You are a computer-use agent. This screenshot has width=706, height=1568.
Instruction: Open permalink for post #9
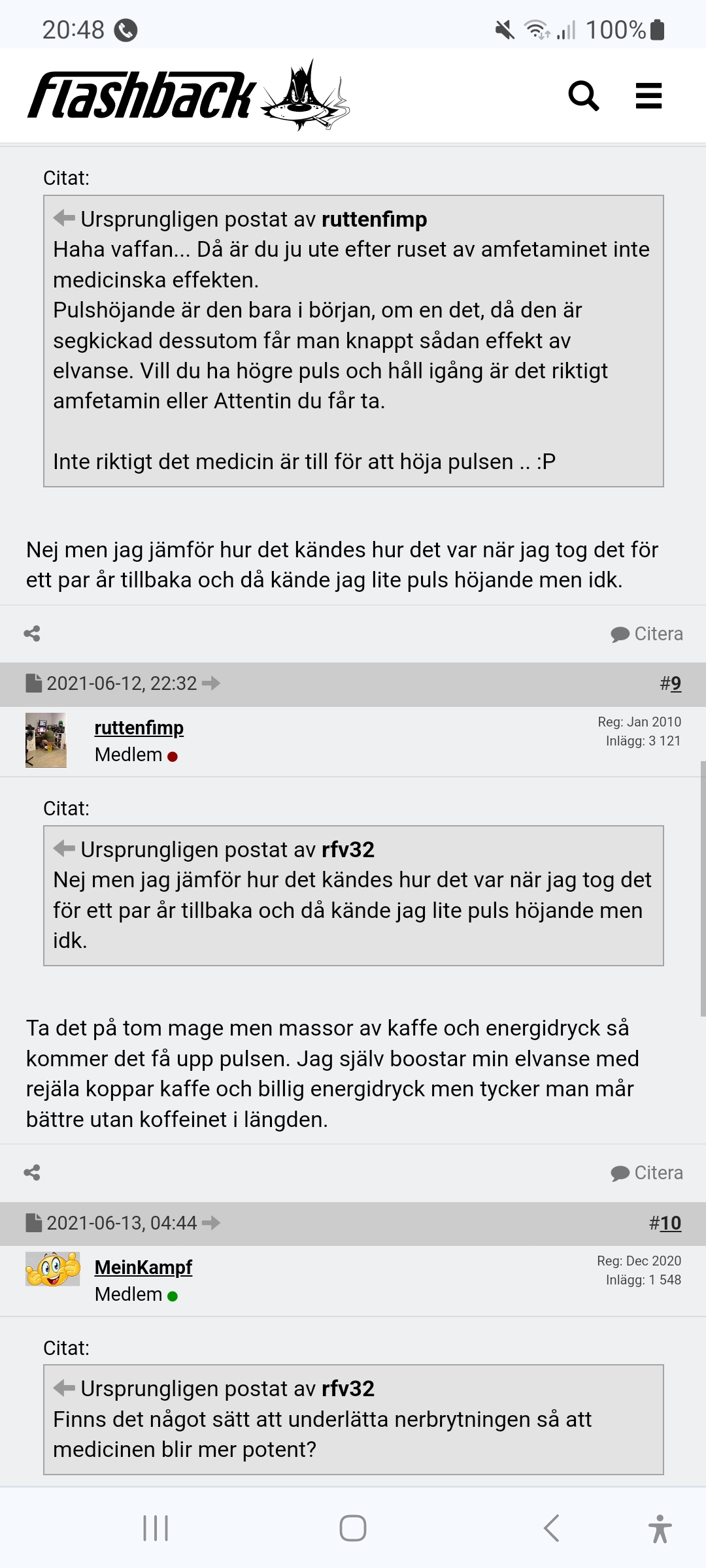point(671,683)
